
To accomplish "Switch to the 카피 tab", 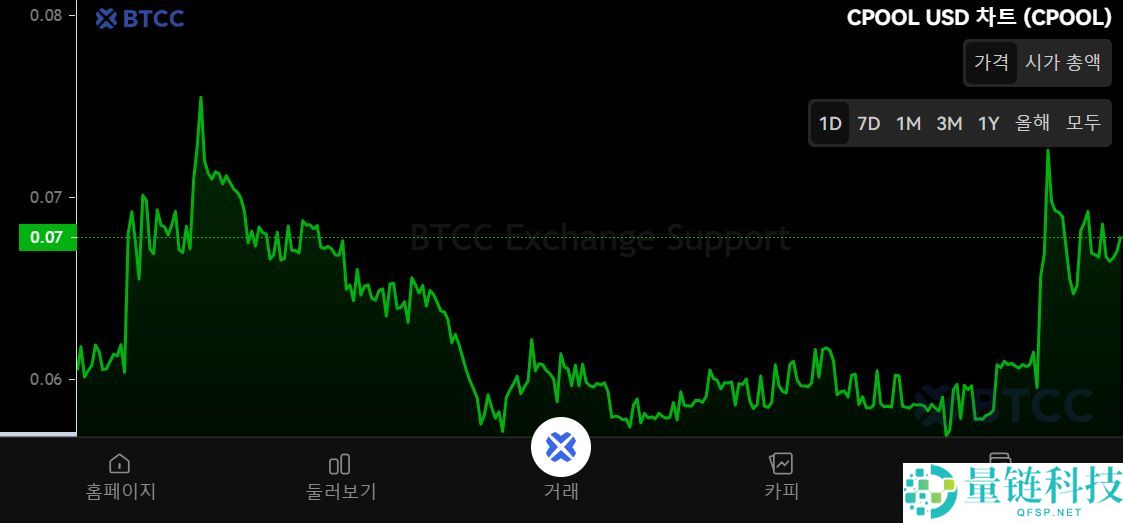I will click(781, 475).
